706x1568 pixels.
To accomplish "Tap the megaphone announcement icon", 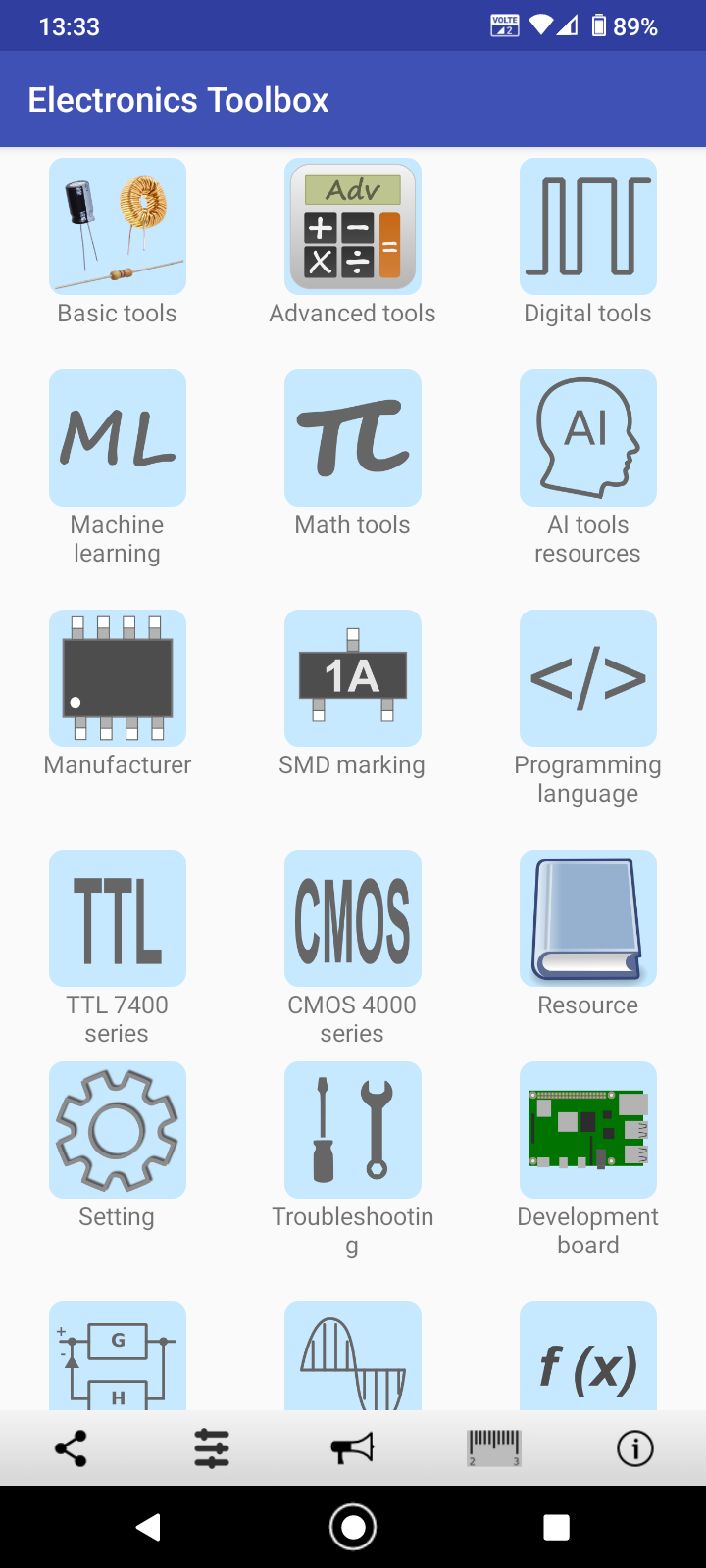I will 353,1448.
